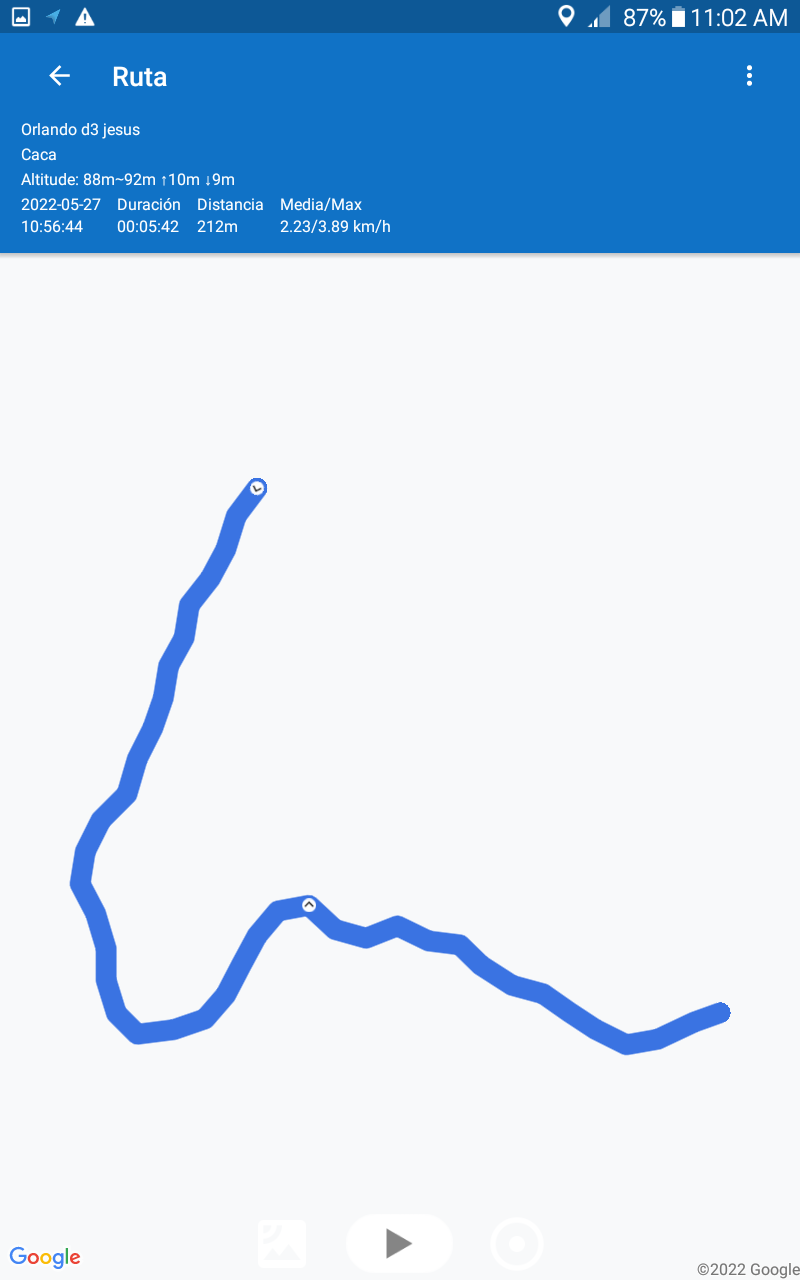Select the marker at the route's middle peak
The width and height of the screenshot is (800, 1280).
(309, 904)
